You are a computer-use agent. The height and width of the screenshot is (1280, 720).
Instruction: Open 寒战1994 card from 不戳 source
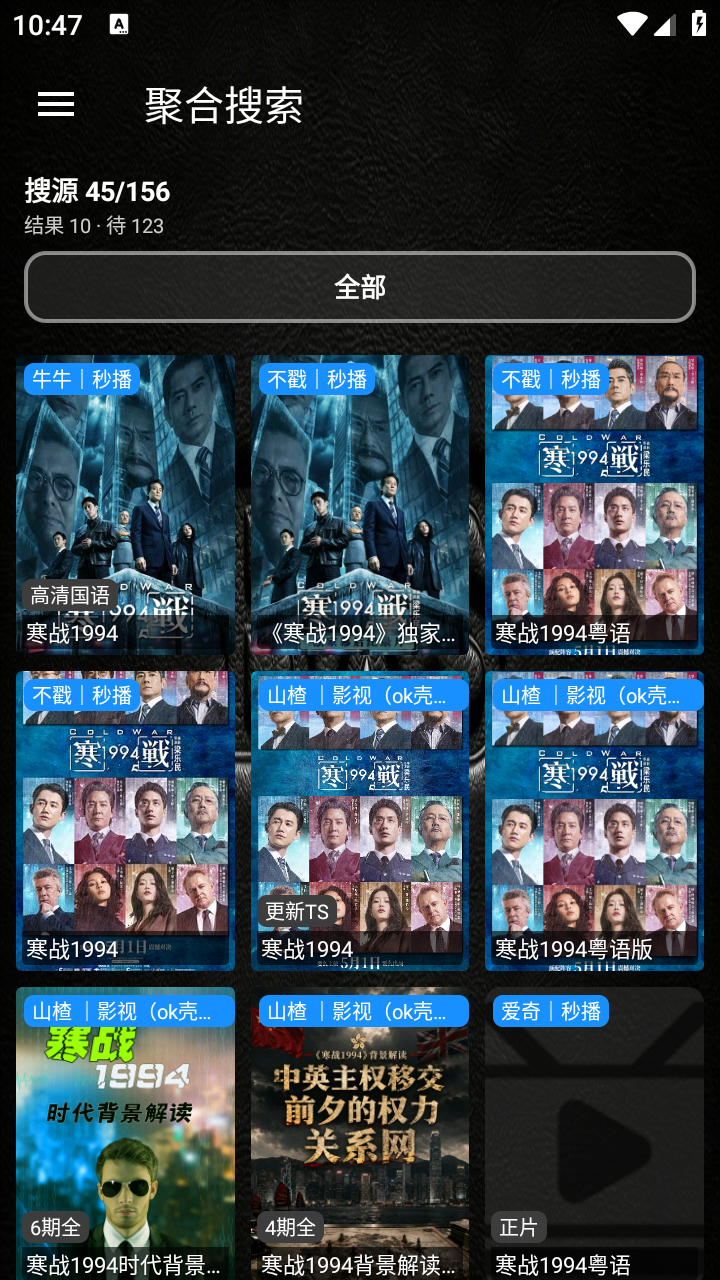point(126,821)
